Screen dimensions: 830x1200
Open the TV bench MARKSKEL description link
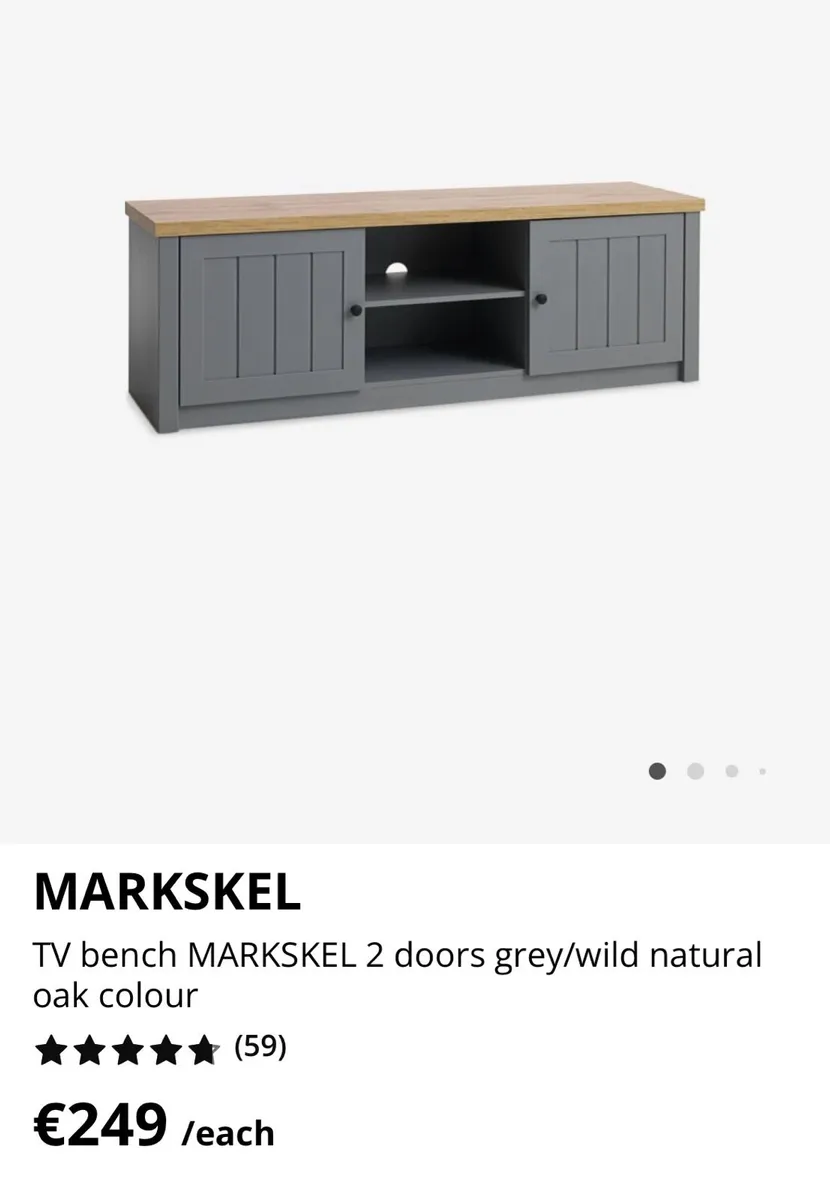[x=398, y=955]
